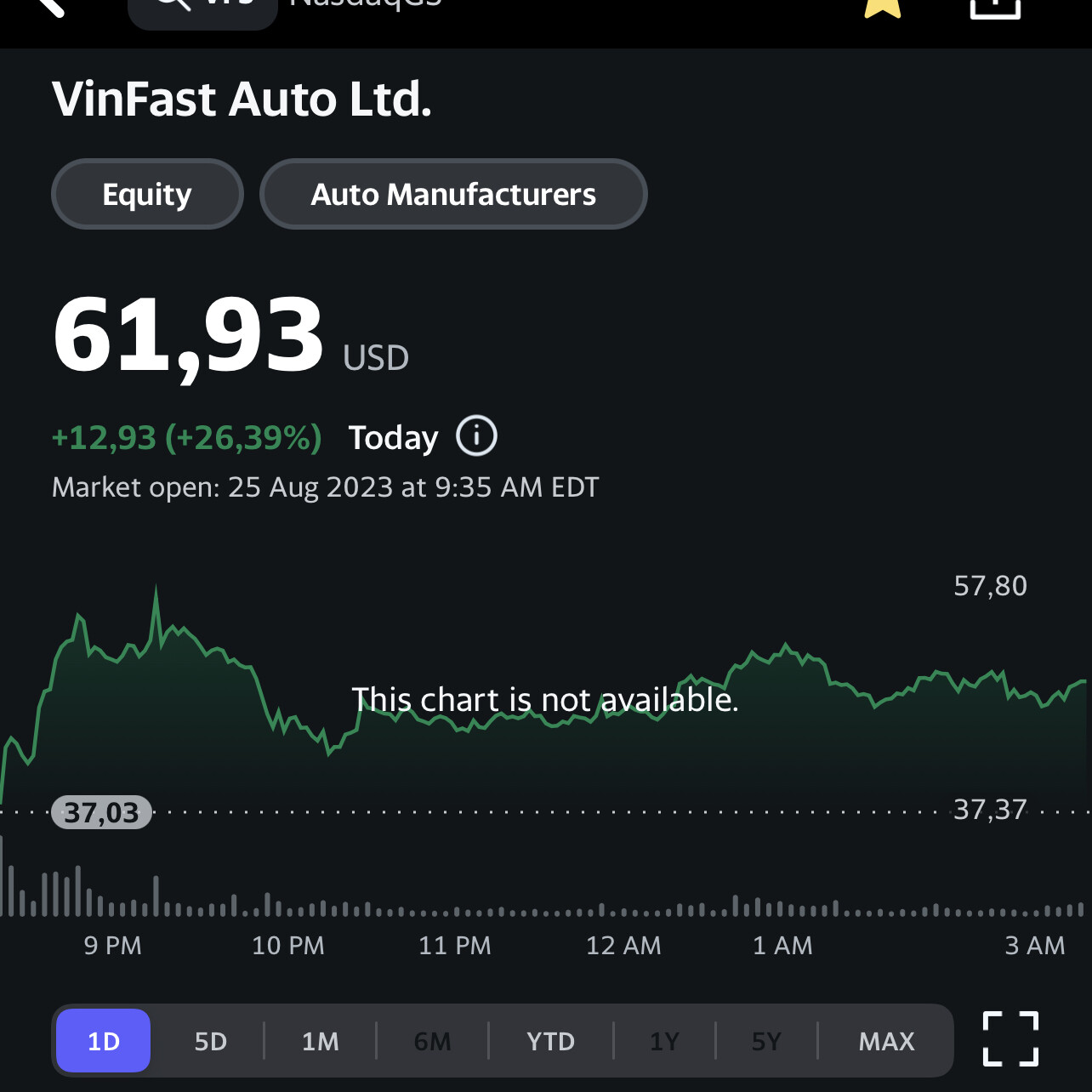Choose the 1Y chart range
The image size is (1092, 1092).
(664, 1041)
